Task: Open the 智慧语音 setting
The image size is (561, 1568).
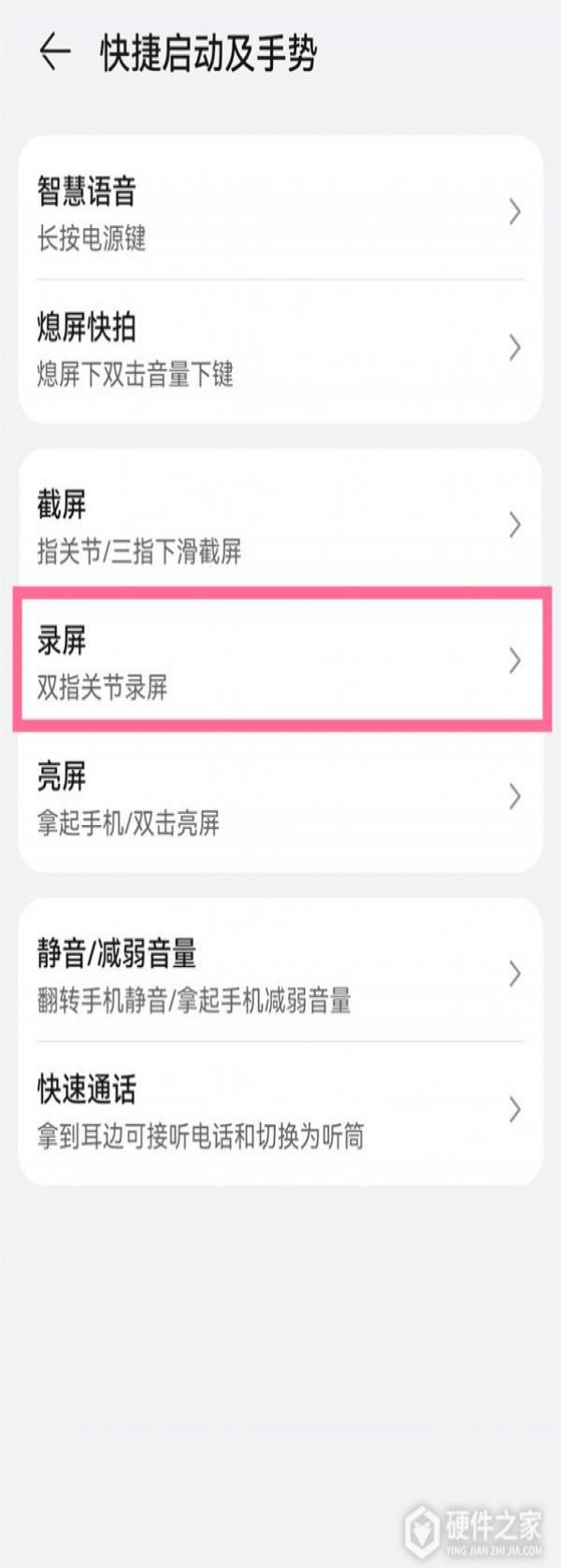Action: point(280,212)
